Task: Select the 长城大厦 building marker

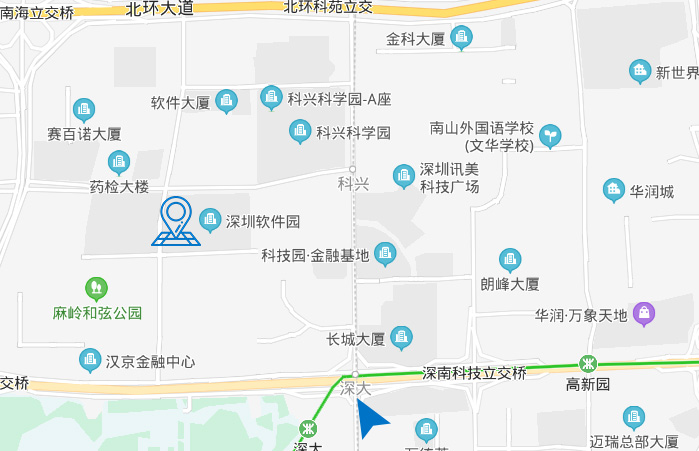Action: (x=401, y=337)
